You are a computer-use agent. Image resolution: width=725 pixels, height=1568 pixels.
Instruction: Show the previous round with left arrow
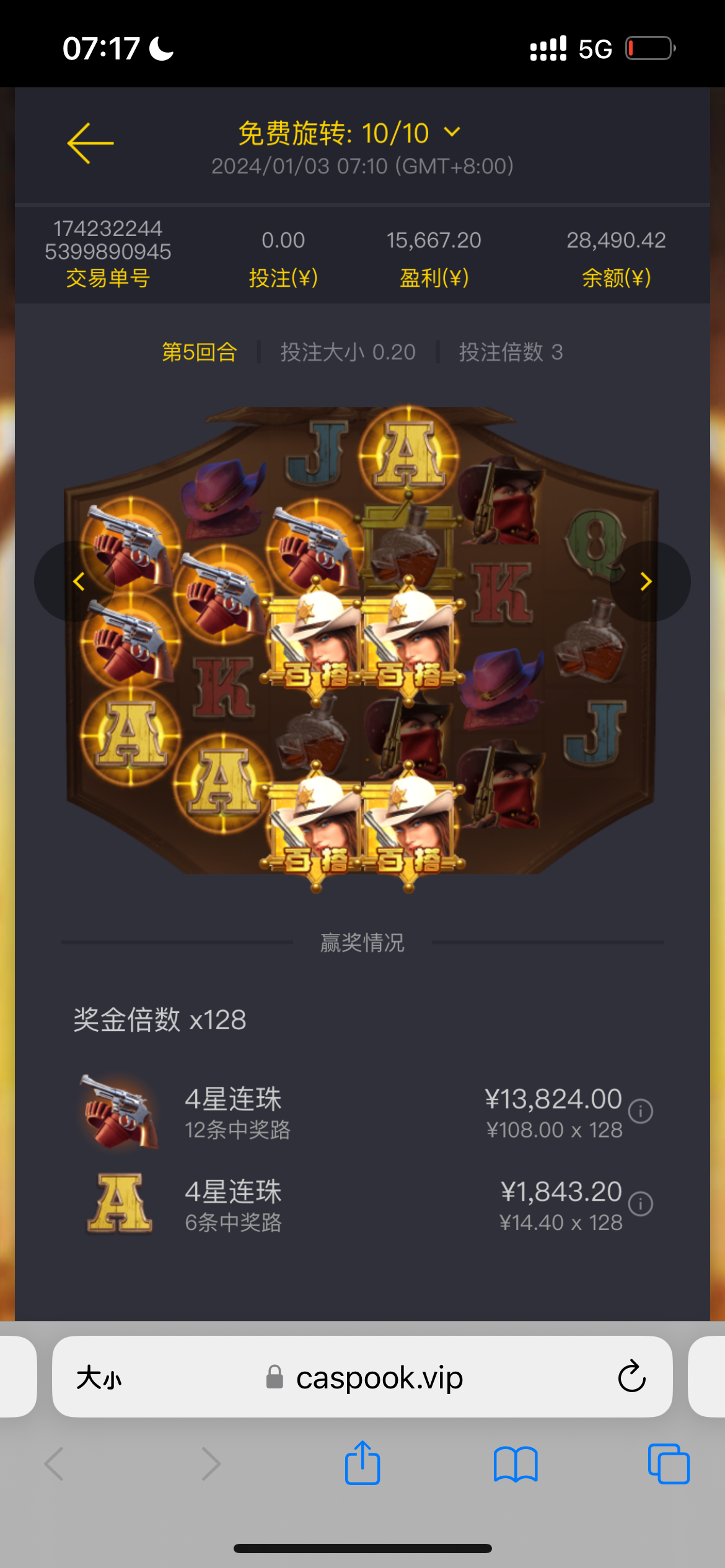pos(78,581)
